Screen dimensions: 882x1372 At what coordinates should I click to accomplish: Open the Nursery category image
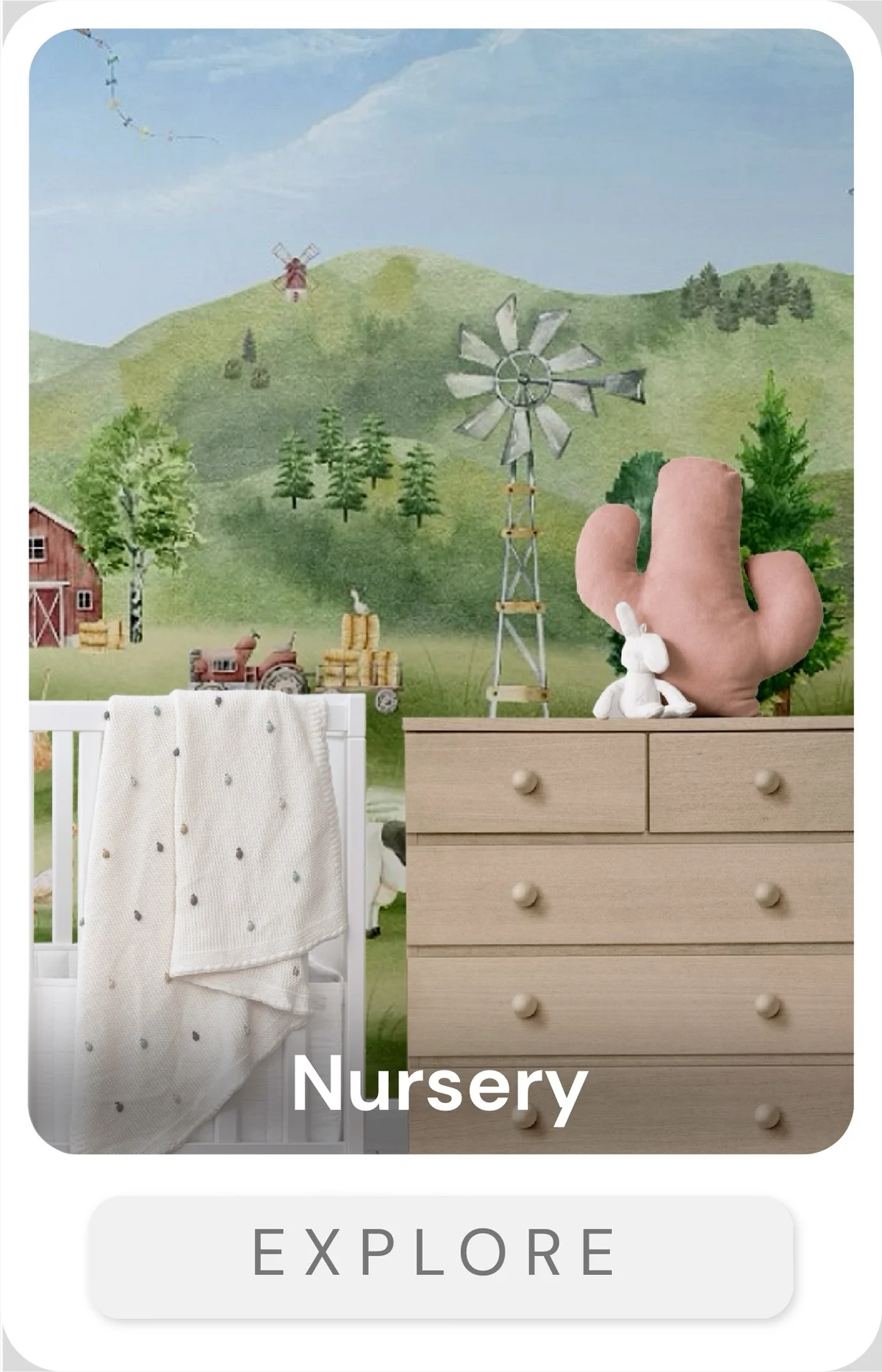pyautogui.click(x=441, y=588)
